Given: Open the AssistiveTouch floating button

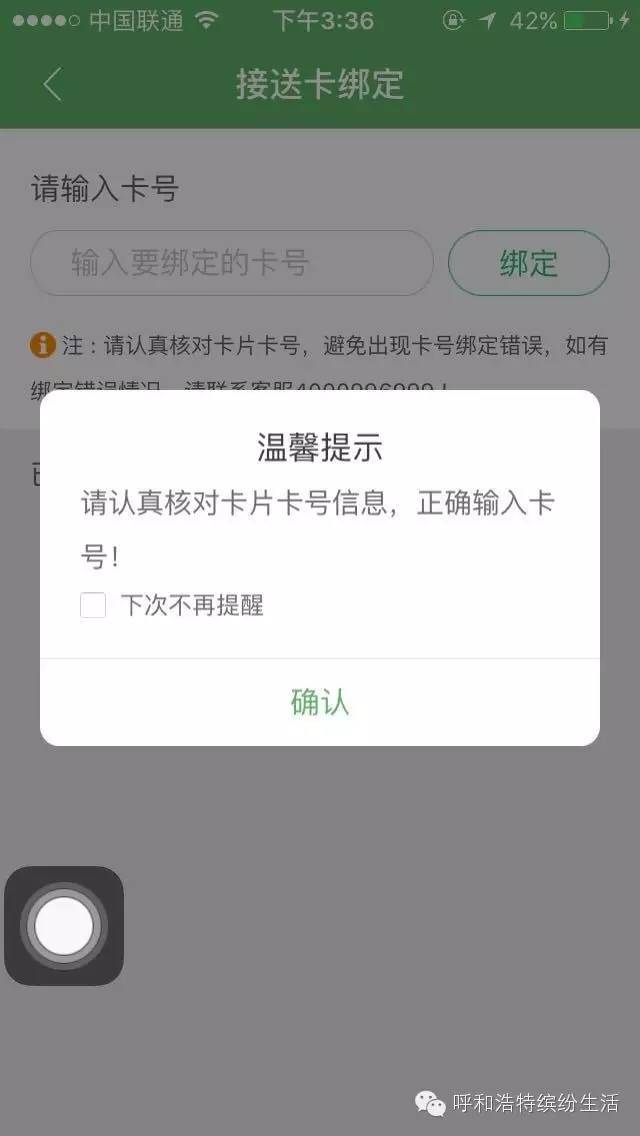Looking at the screenshot, I should pos(64,925).
